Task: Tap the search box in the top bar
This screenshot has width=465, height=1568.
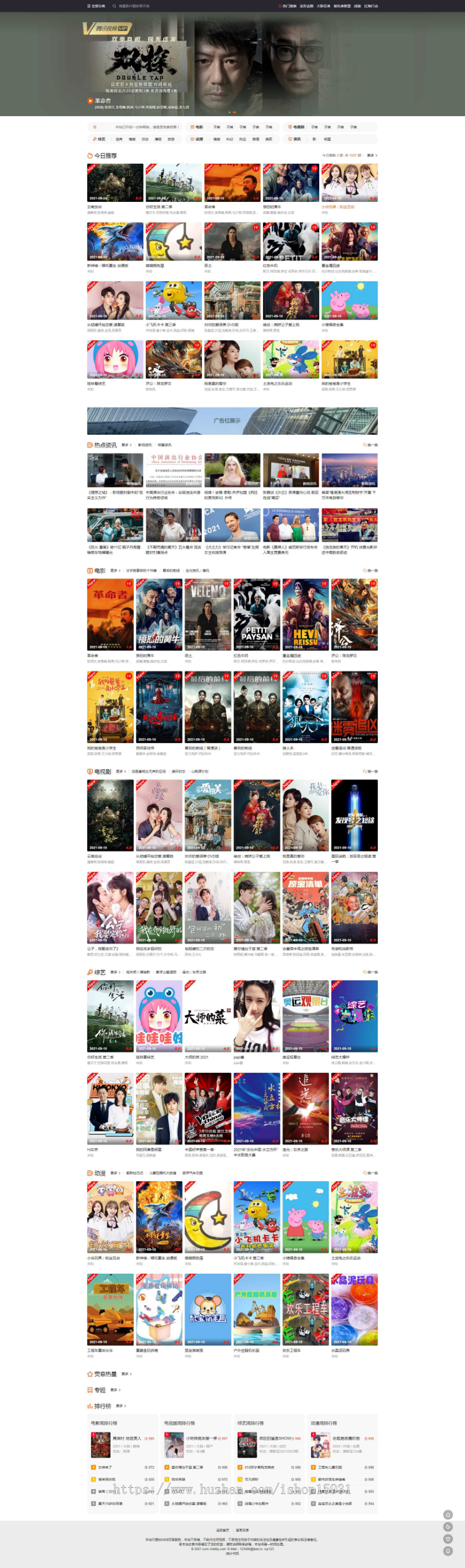Action: coord(134,6)
